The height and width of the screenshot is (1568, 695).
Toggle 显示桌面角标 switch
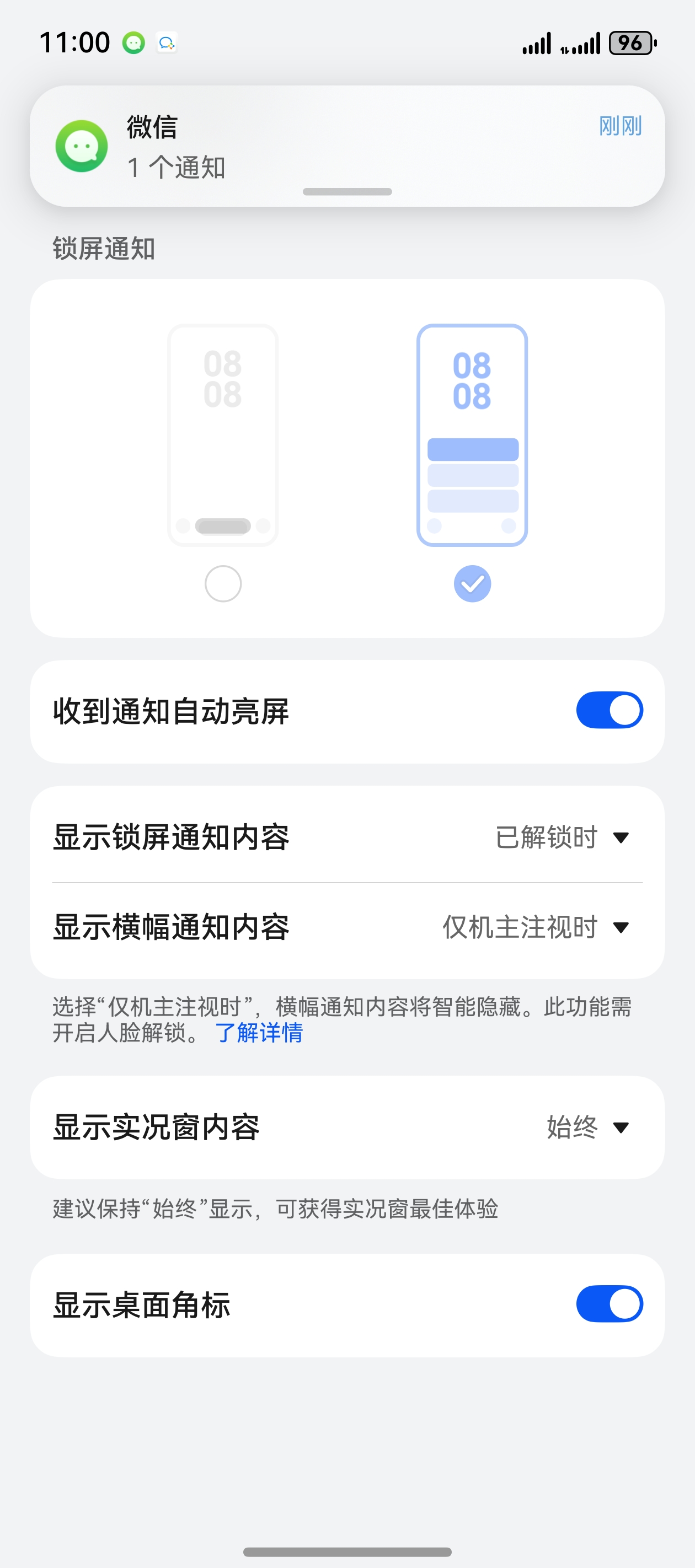click(x=608, y=1304)
